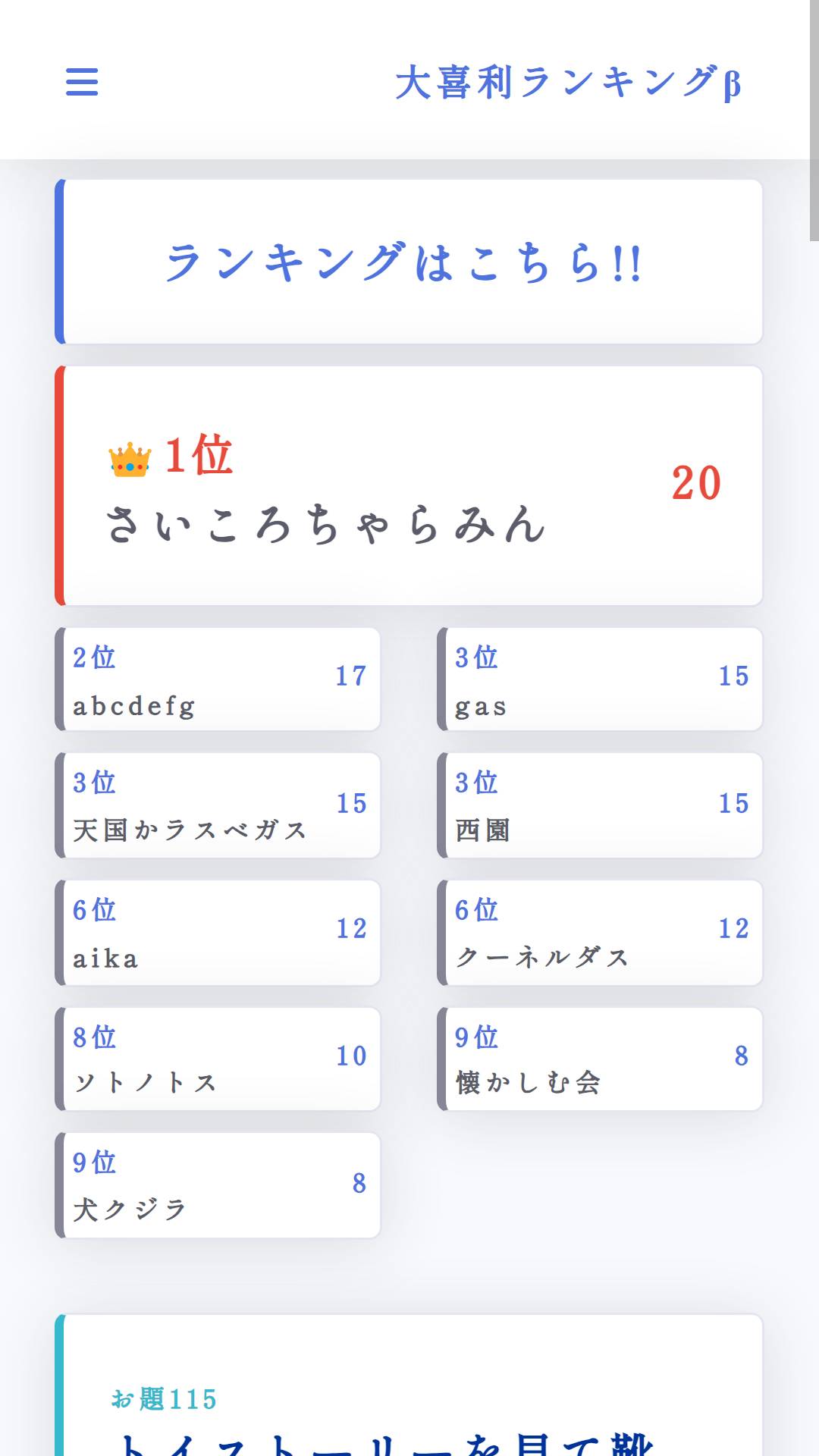Select the 9位 犬クジラ card
The width and height of the screenshot is (819, 1456).
(x=218, y=1185)
